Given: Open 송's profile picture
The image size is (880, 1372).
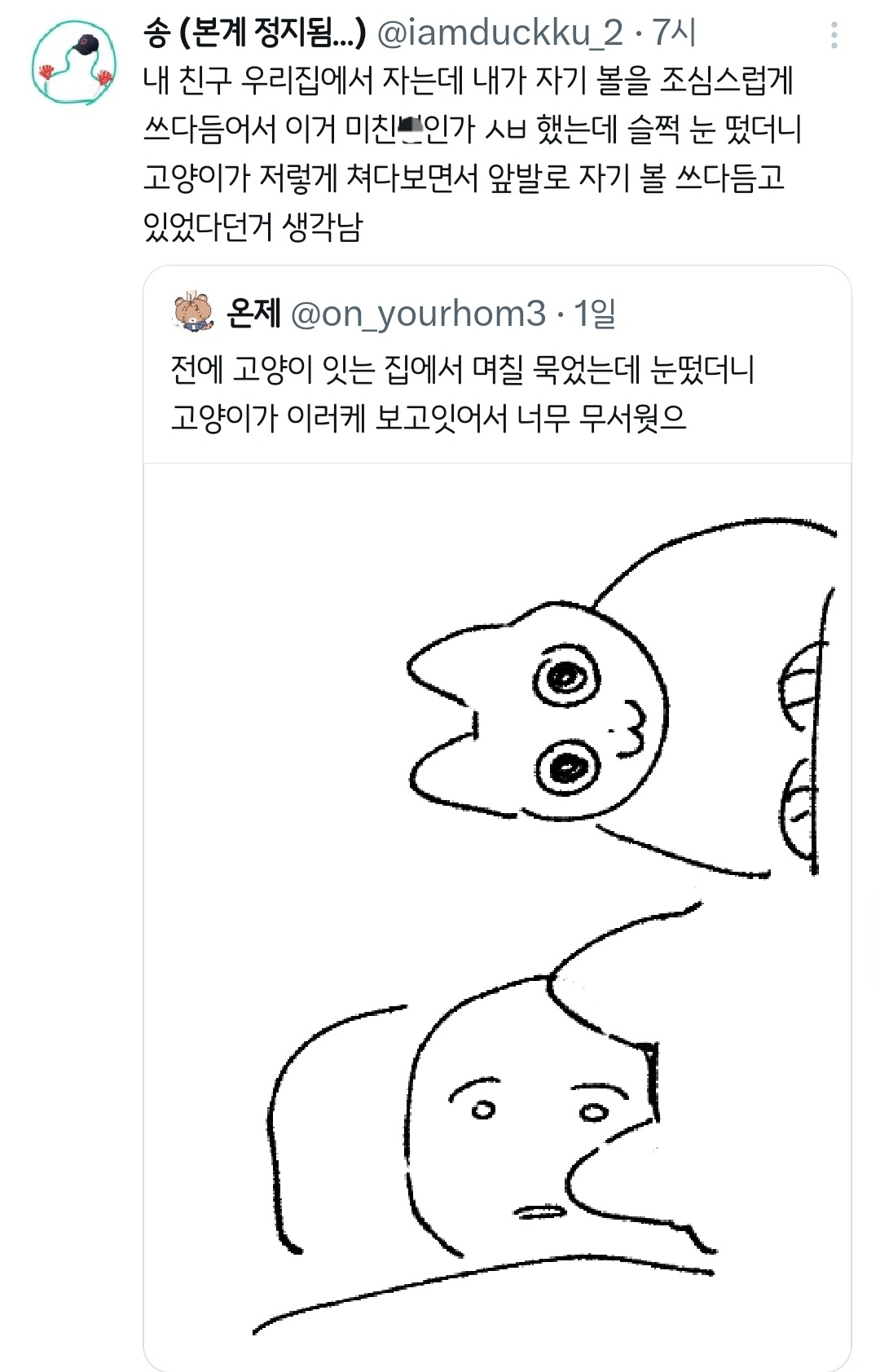Looking at the screenshot, I should click(74, 64).
